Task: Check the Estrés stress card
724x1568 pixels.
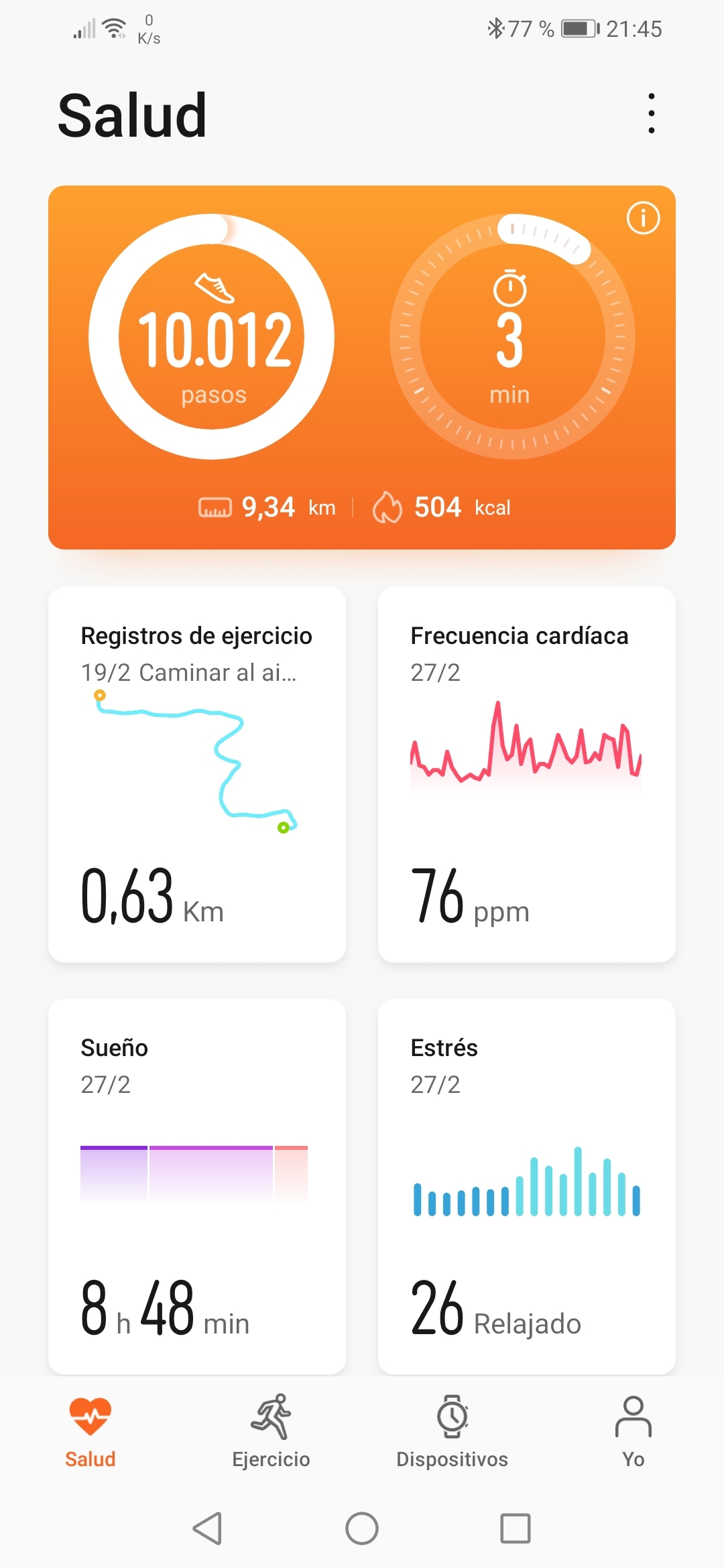Action: tap(527, 1186)
